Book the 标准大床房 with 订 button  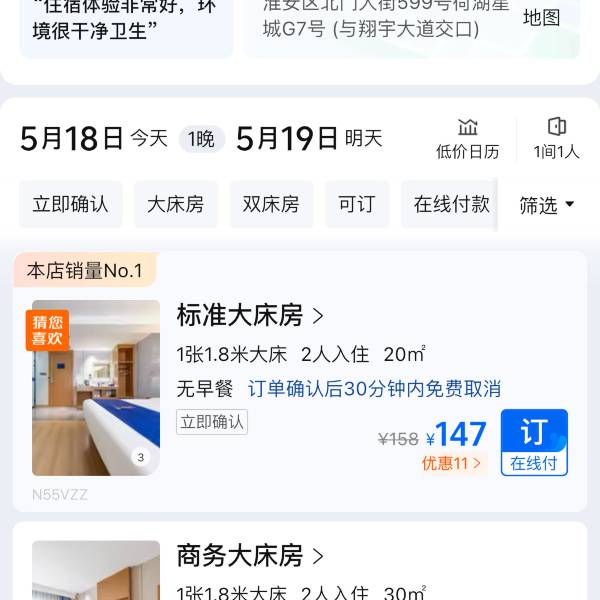pos(534,442)
